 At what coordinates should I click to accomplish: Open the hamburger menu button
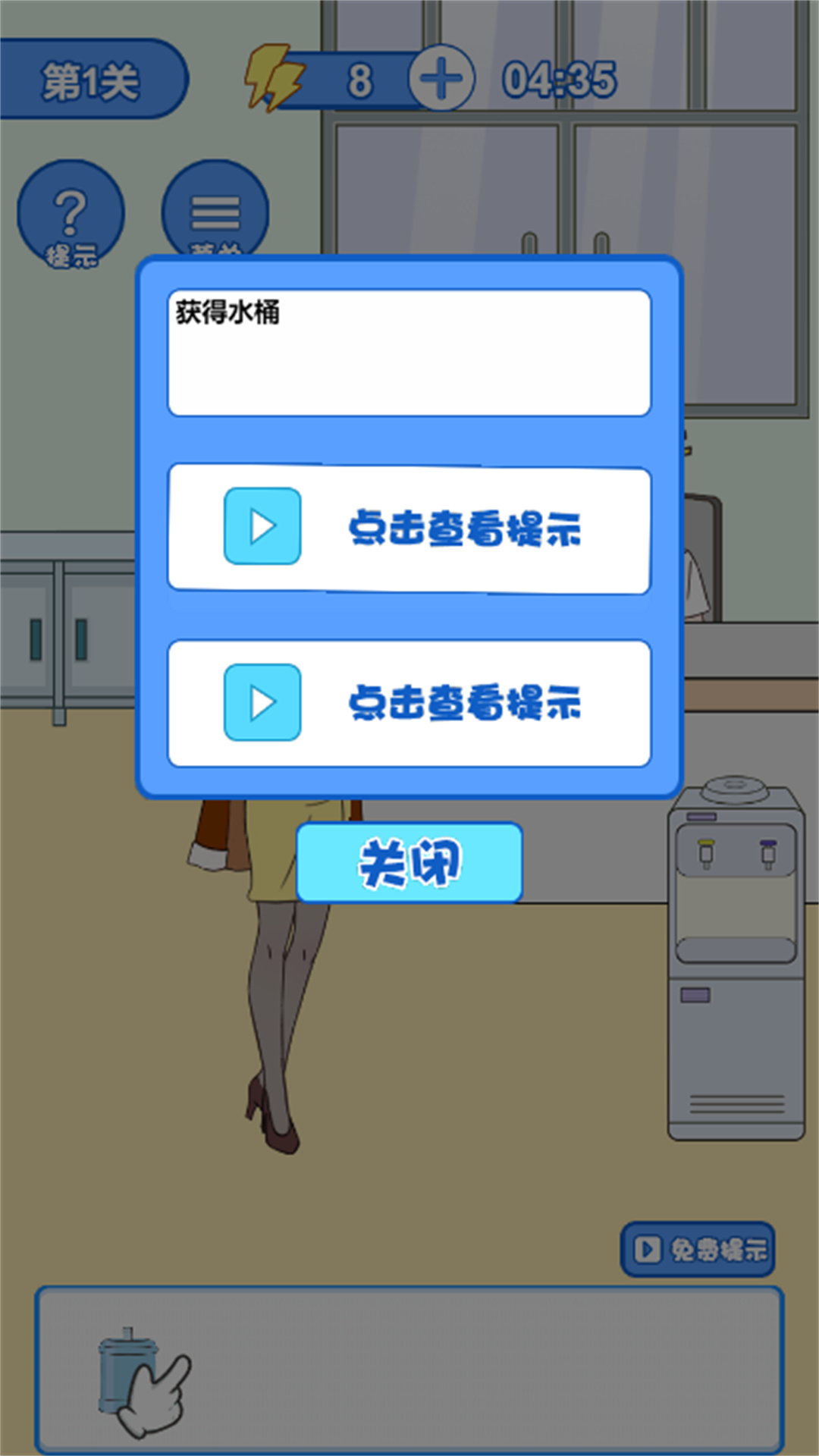(x=215, y=211)
